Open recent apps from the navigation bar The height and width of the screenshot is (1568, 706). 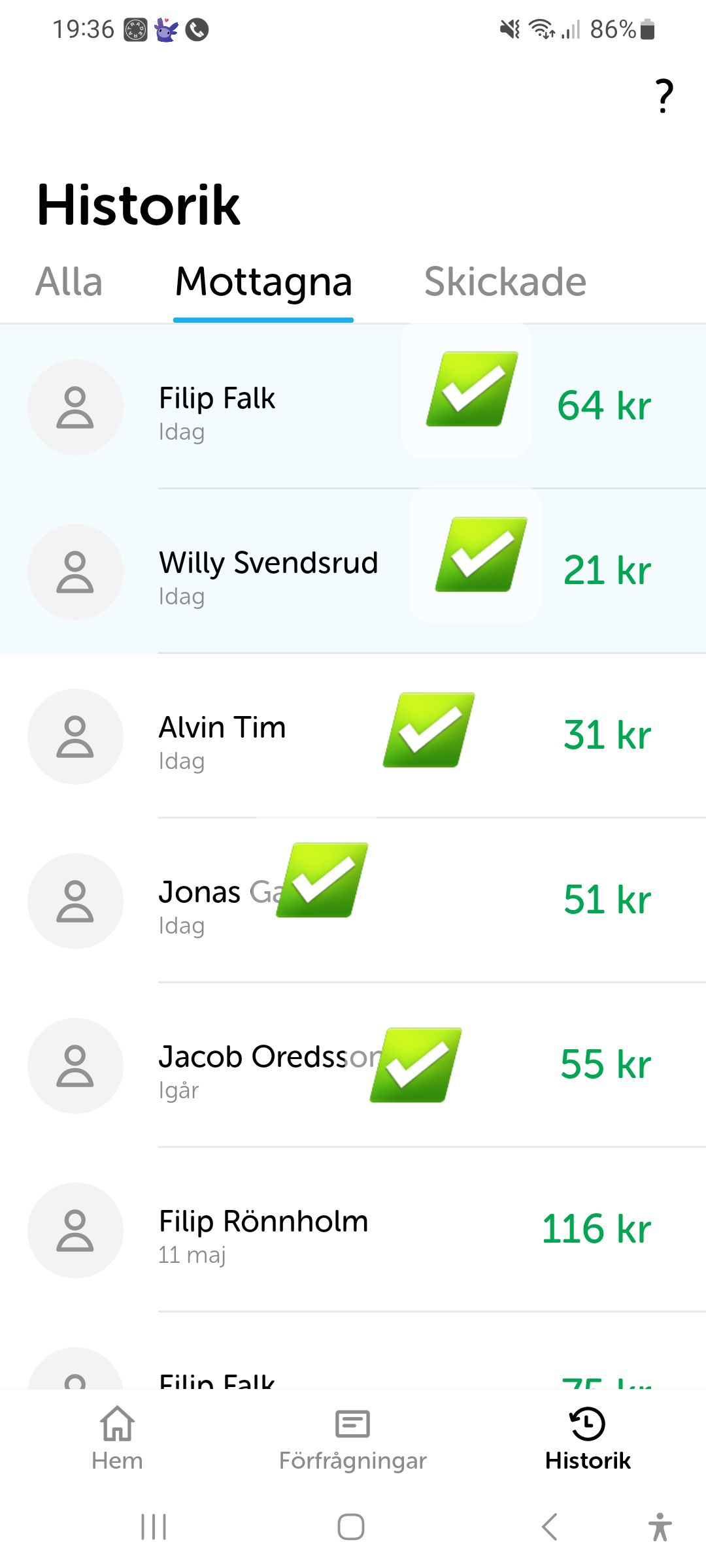pyautogui.click(x=154, y=1527)
